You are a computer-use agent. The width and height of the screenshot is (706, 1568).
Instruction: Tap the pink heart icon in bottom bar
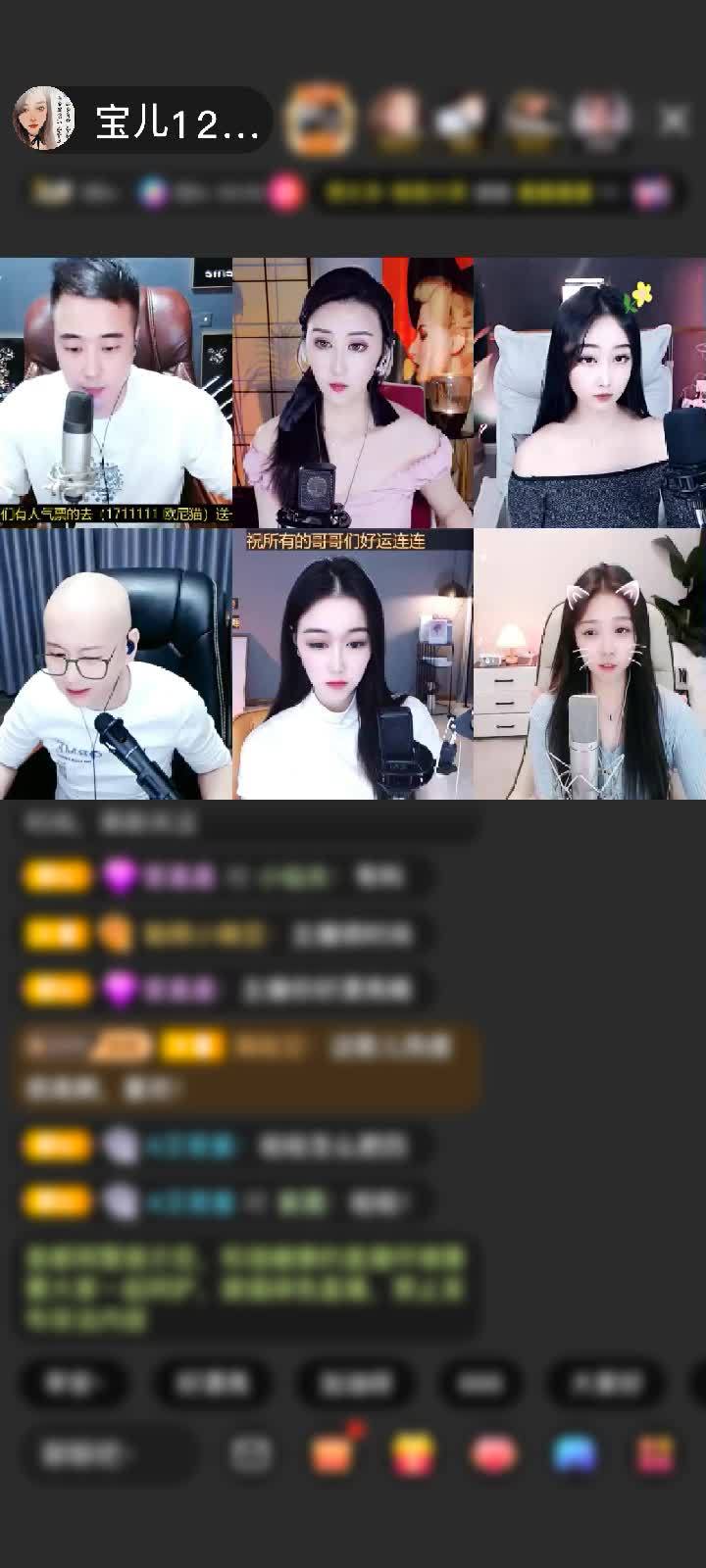(x=493, y=1454)
